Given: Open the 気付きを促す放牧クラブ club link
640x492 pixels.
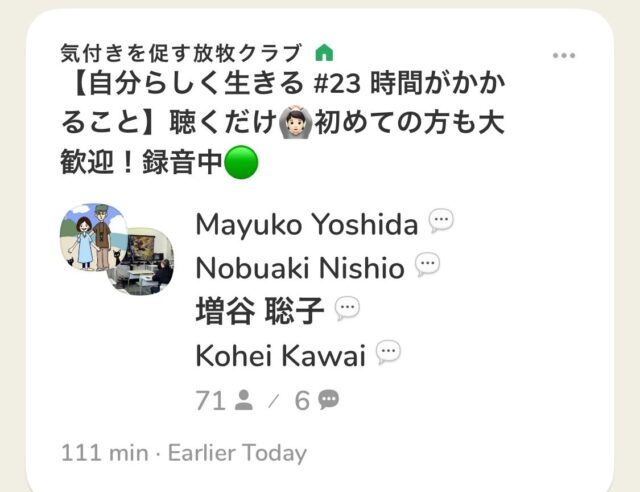Looking at the screenshot, I should (x=181, y=52).
